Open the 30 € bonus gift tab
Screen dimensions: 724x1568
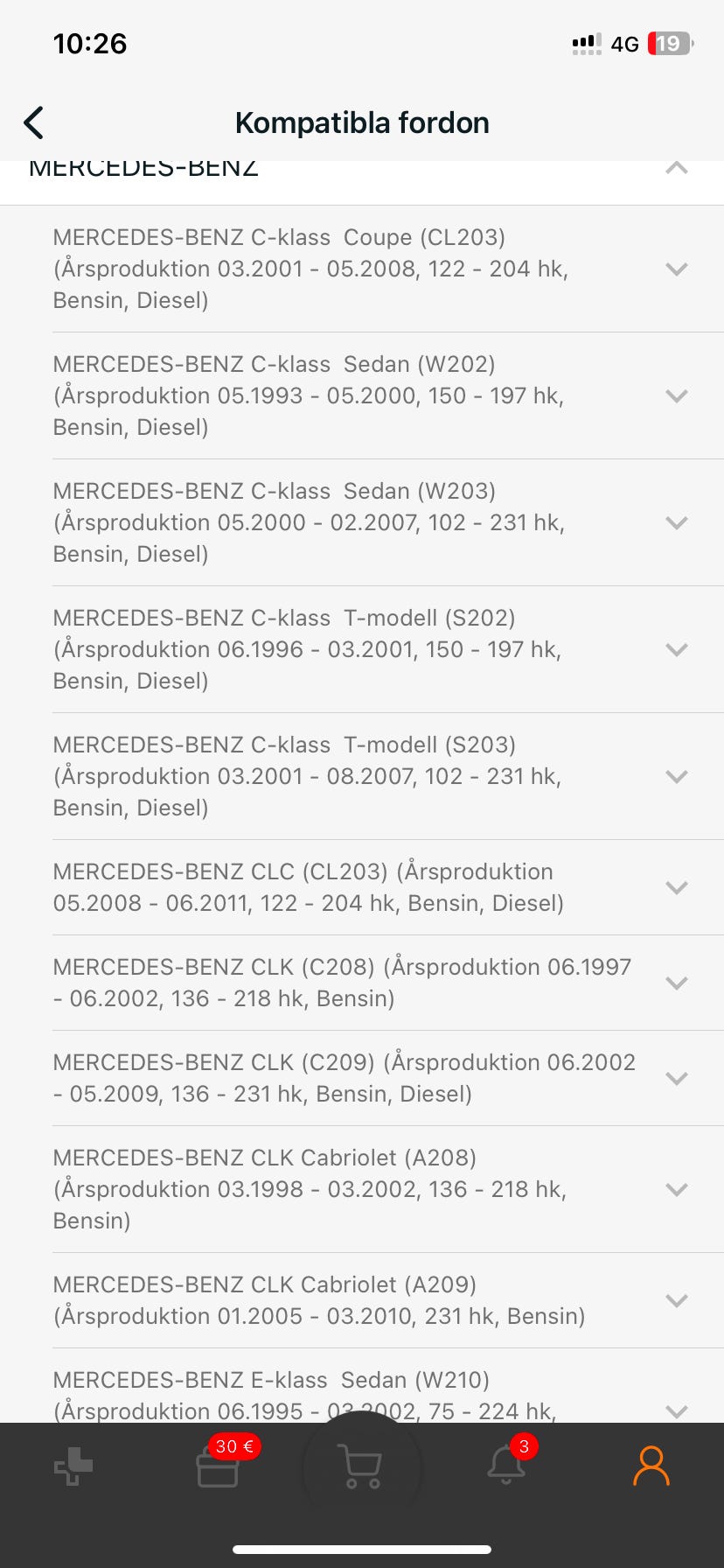click(x=218, y=1466)
